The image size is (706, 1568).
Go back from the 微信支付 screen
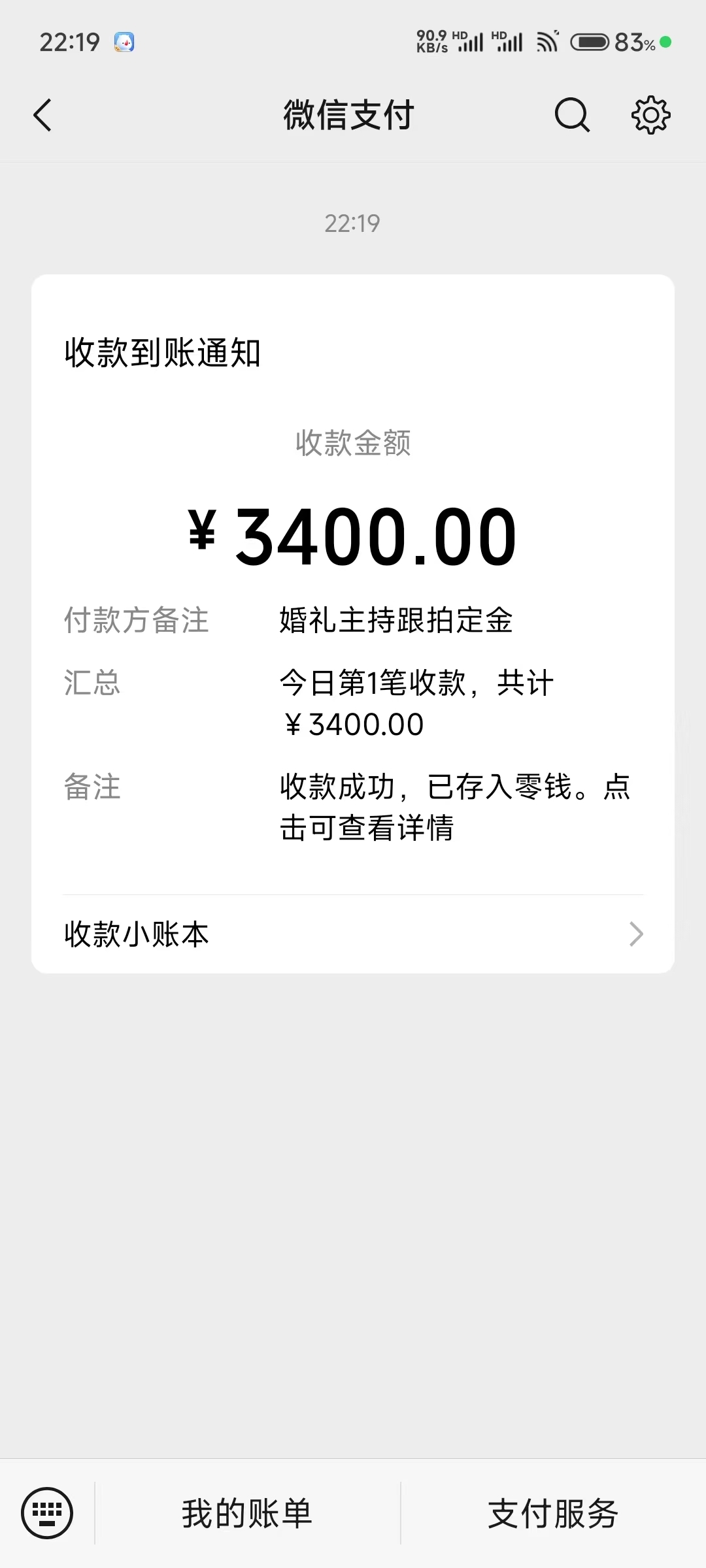pos(42,115)
